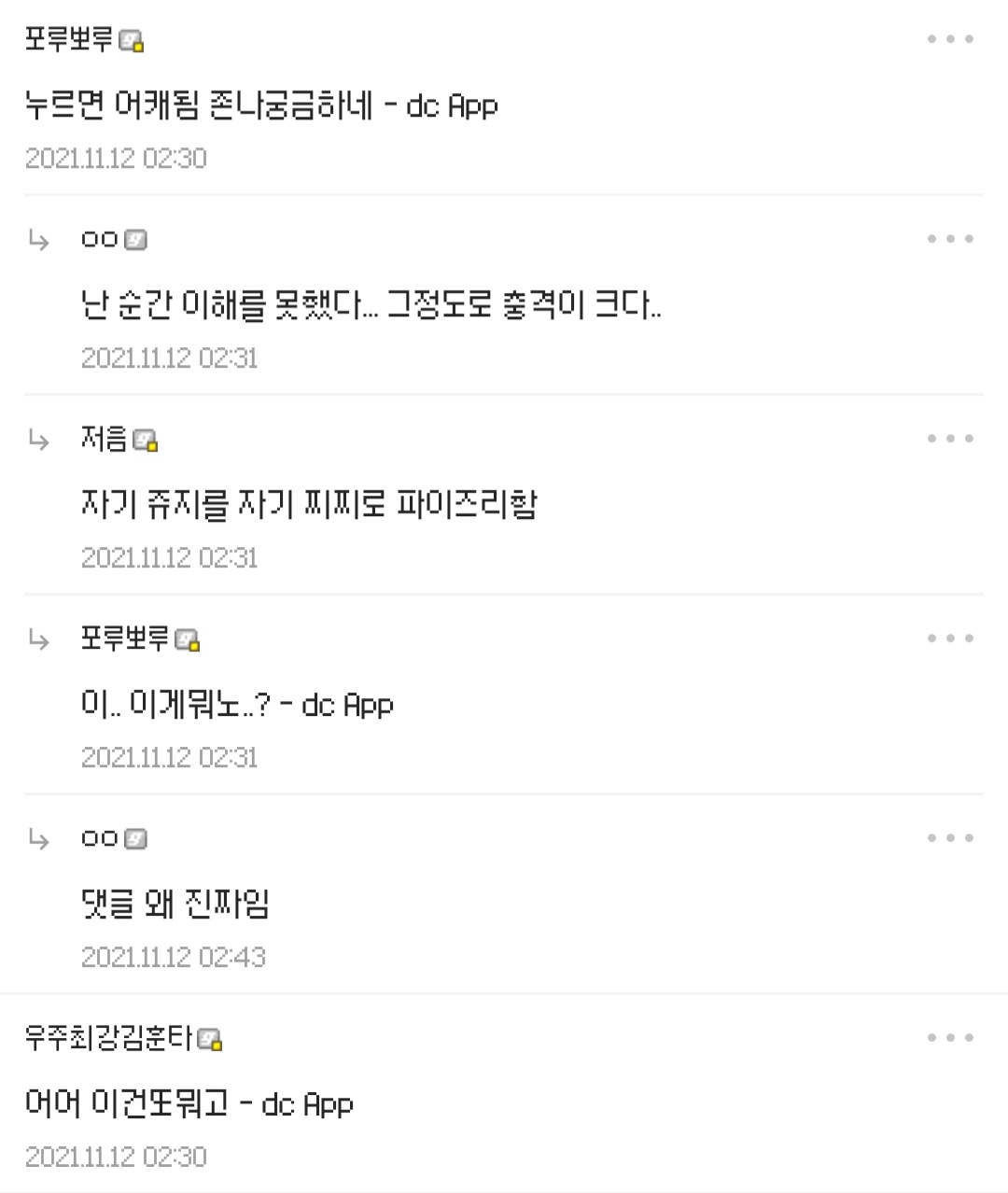Open options for the '댓글 왜 진짜임' reply
The image size is (1008, 1193).
click(950, 838)
